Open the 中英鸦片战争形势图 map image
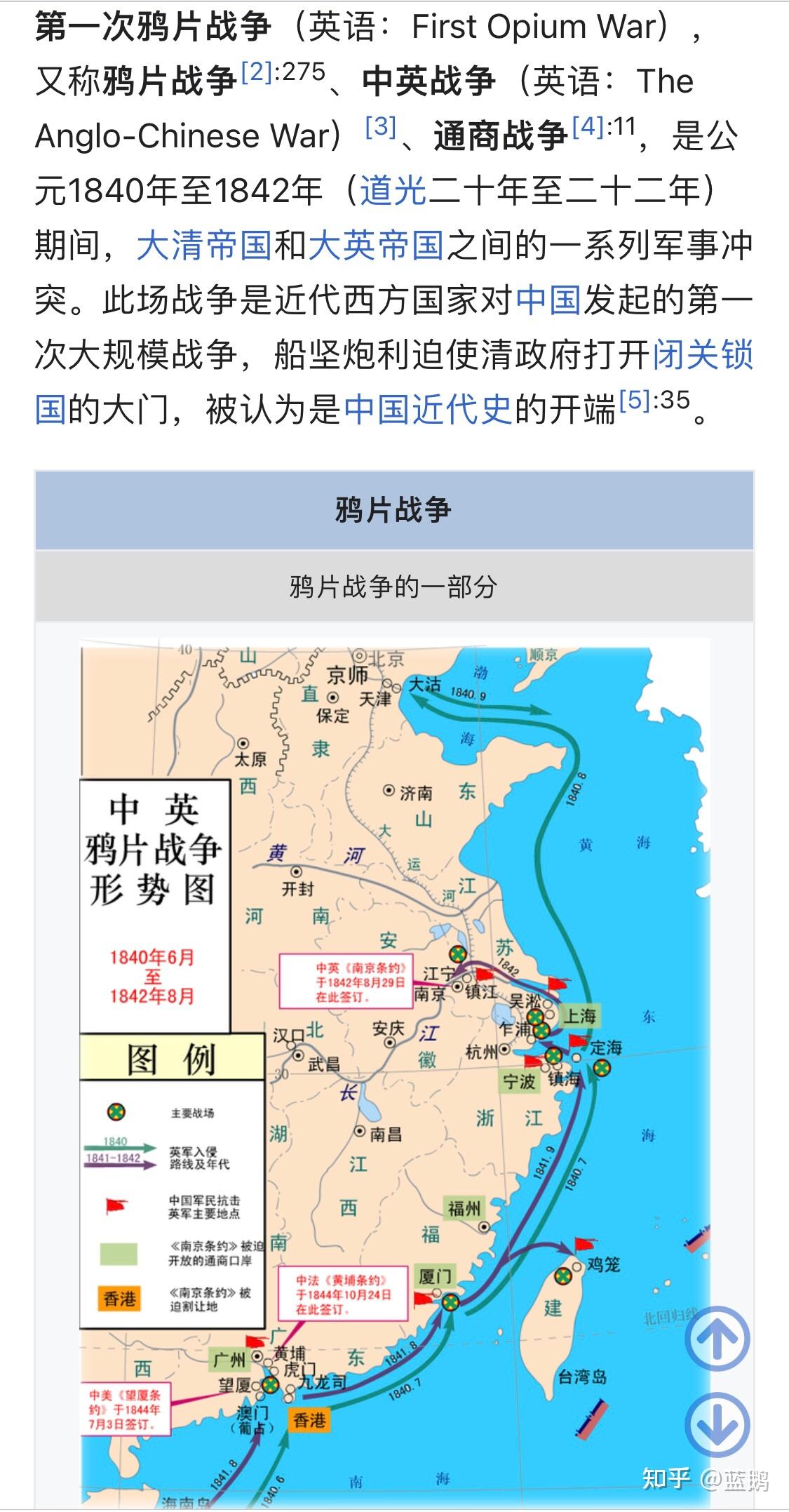 (x=395, y=1073)
